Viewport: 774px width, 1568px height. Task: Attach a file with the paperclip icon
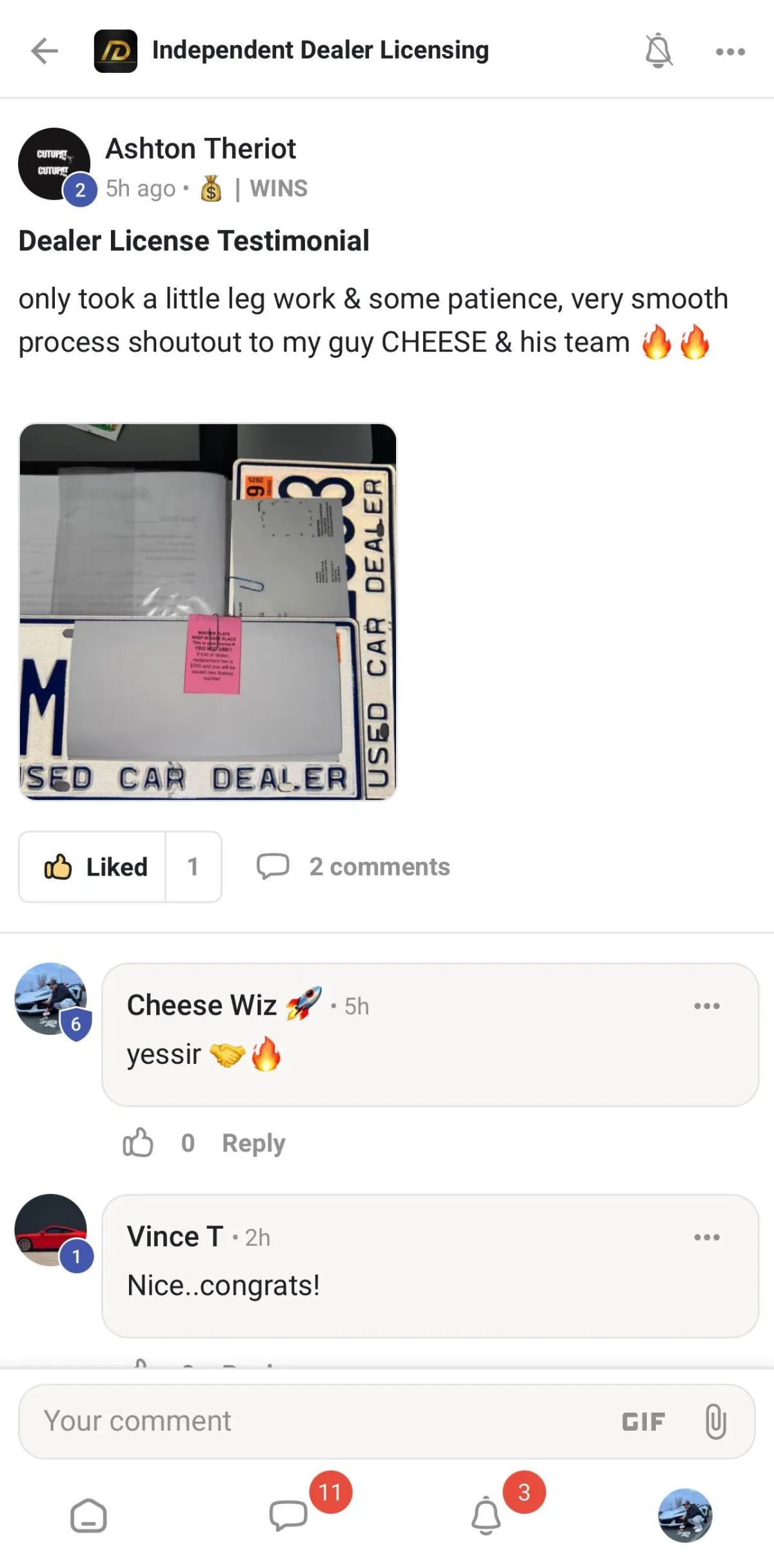pyautogui.click(x=715, y=1422)
